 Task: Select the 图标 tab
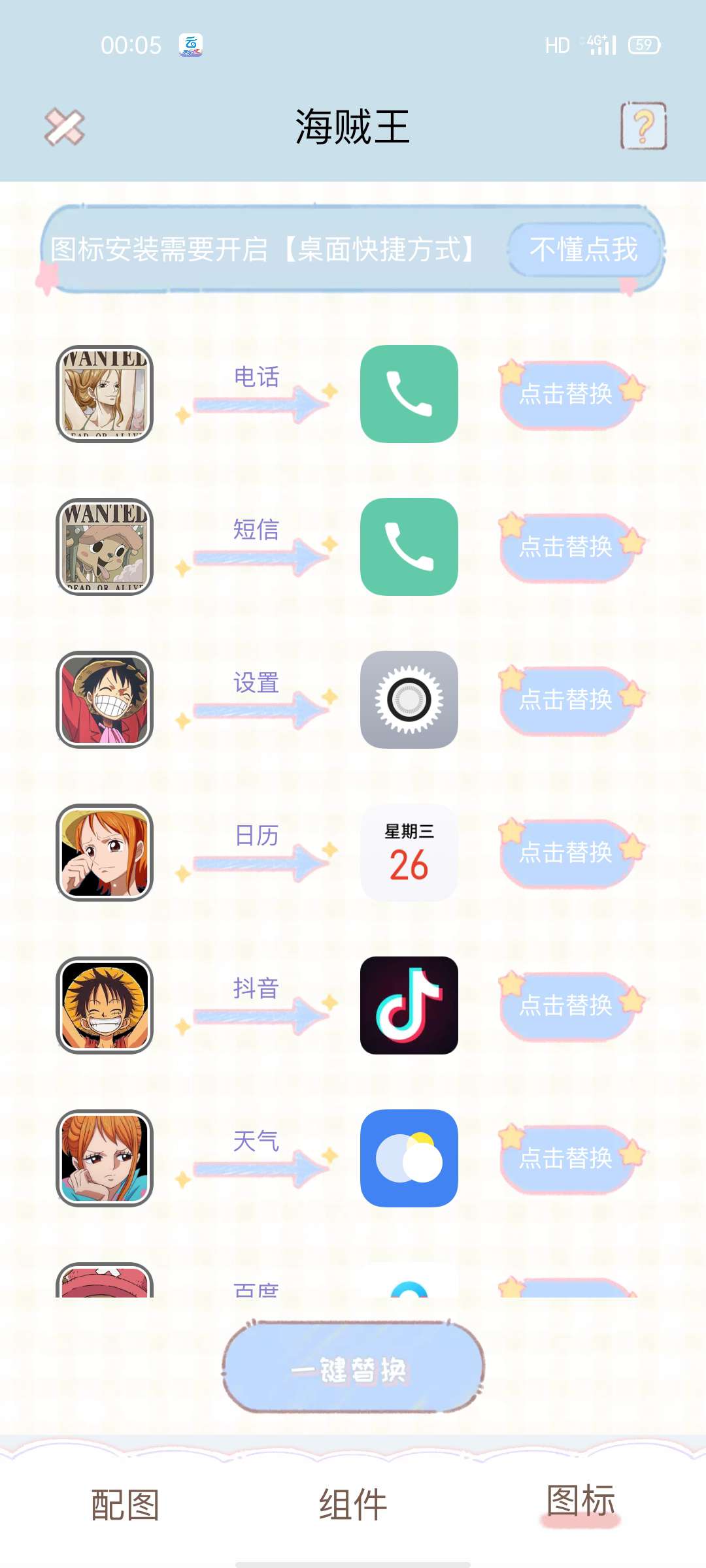(580, 1501)
